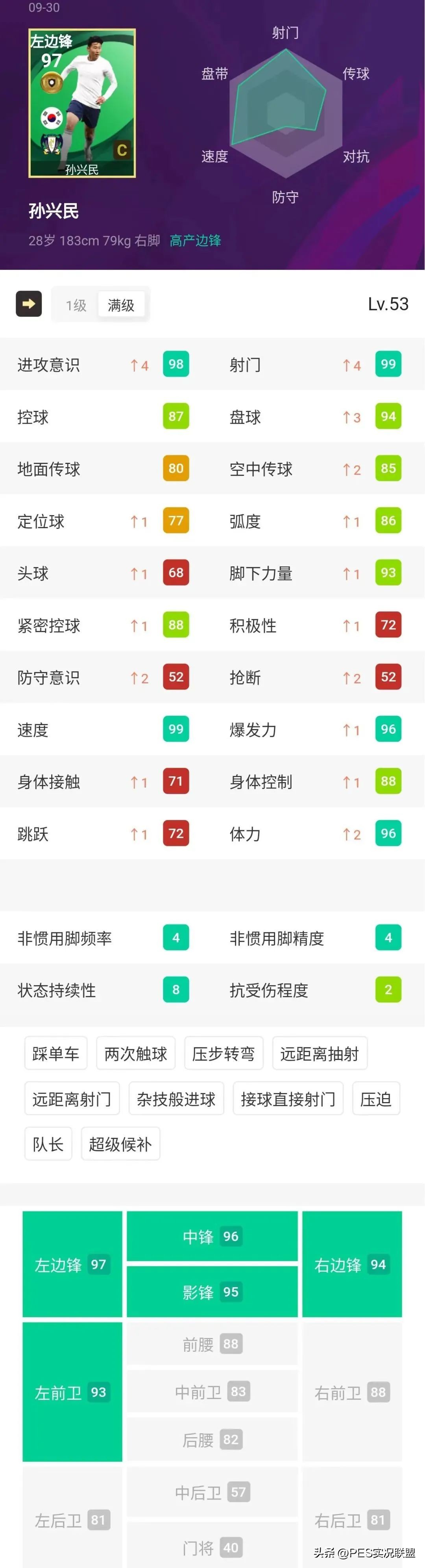
Task: Tap the yellow arrow icon beside level tabs
Action: coord(29,304)
